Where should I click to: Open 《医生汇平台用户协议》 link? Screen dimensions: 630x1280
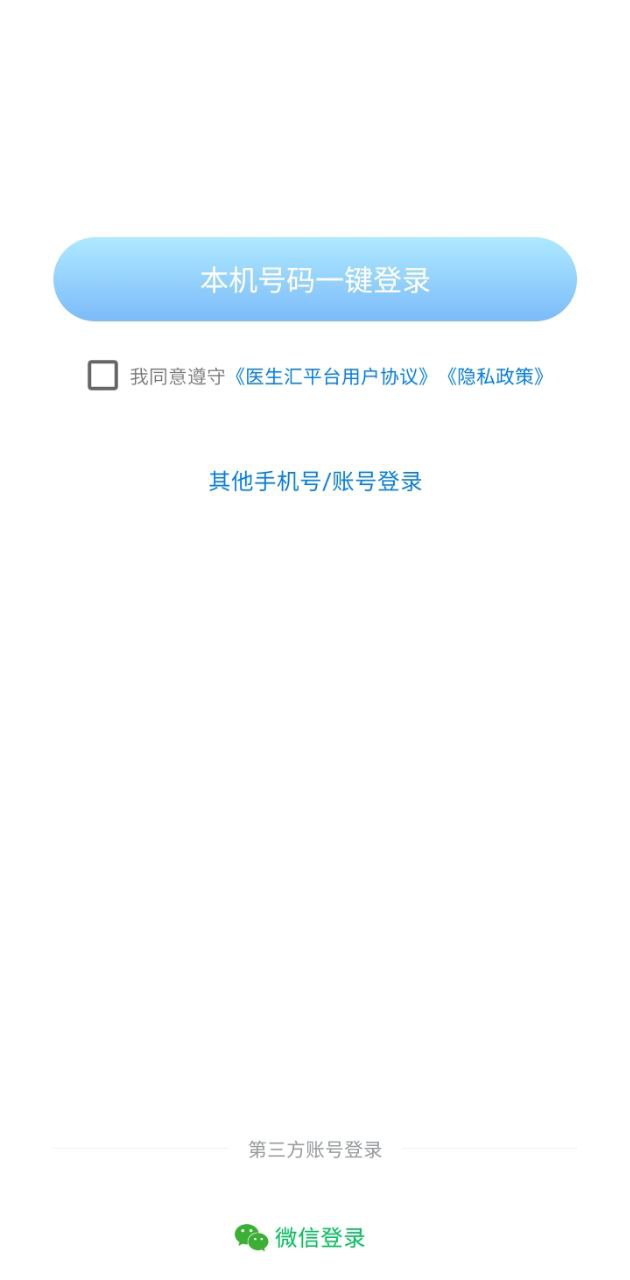point(335,377)
